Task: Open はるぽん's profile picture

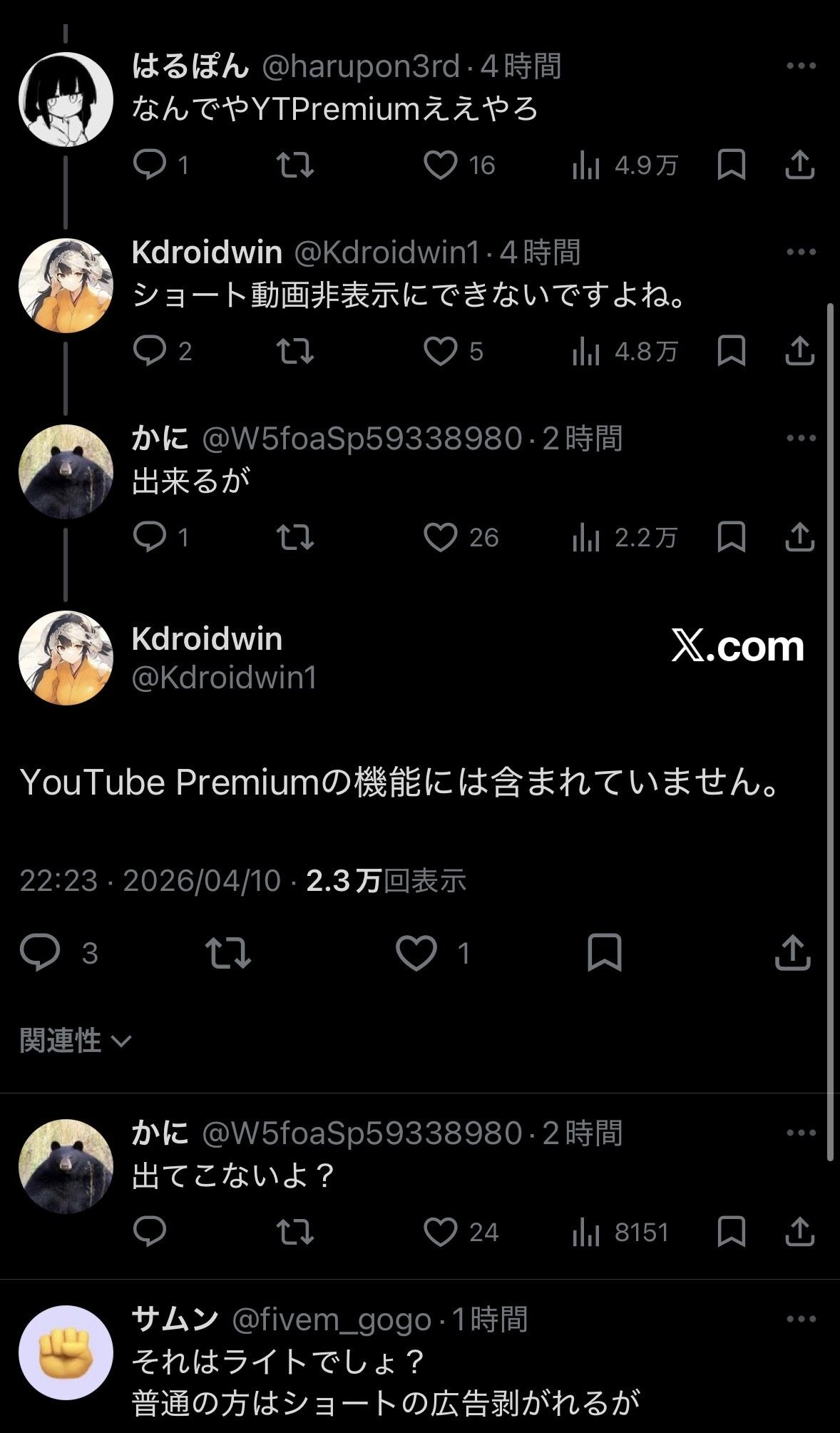Action: coord(66,99)
